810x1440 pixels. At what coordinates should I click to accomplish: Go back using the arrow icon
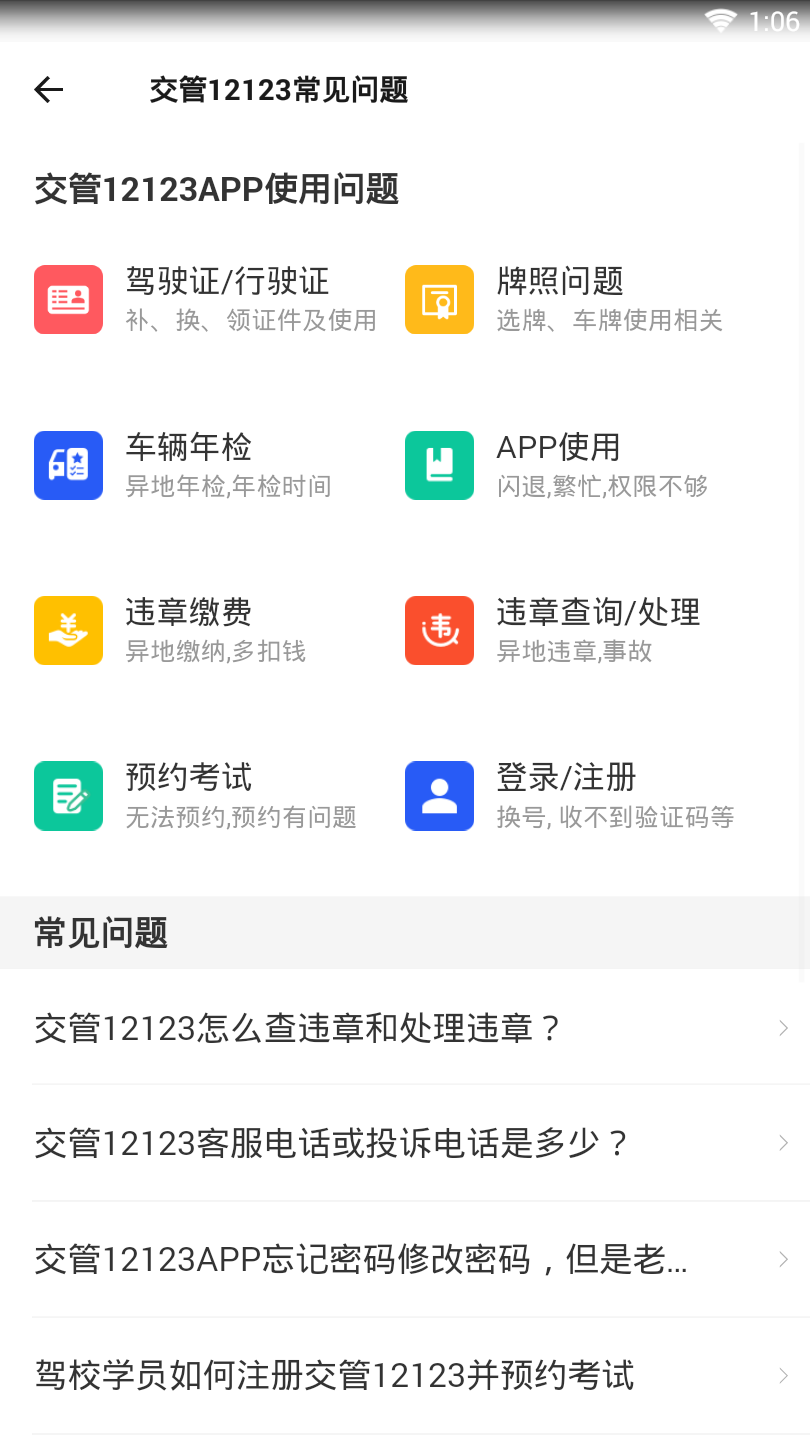click(48, 90)
